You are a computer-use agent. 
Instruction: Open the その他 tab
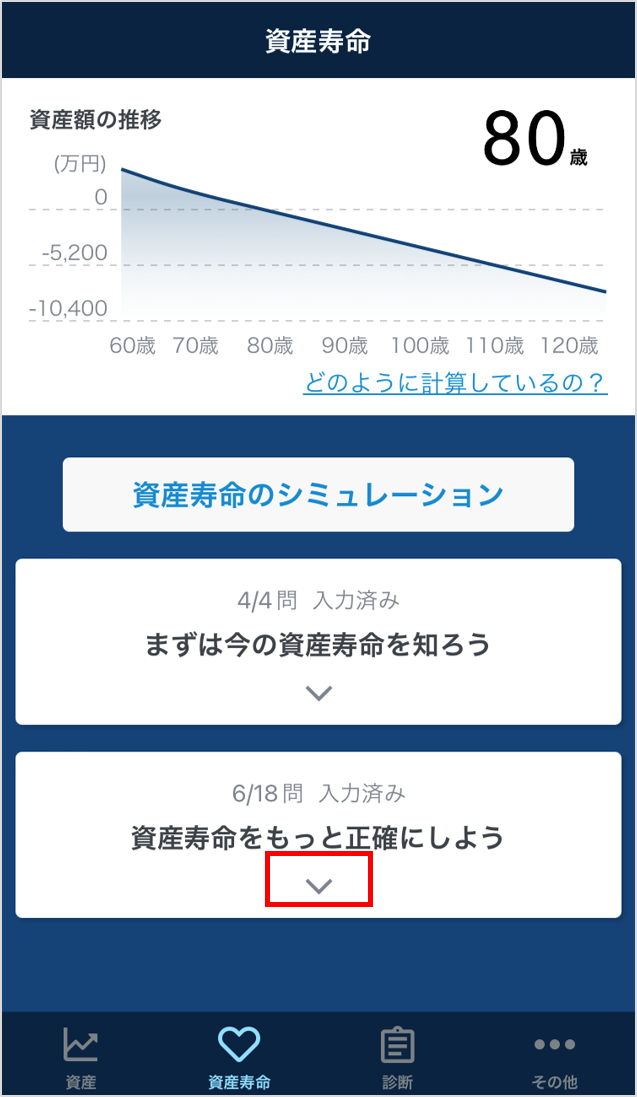click(x=554, y=1056)
